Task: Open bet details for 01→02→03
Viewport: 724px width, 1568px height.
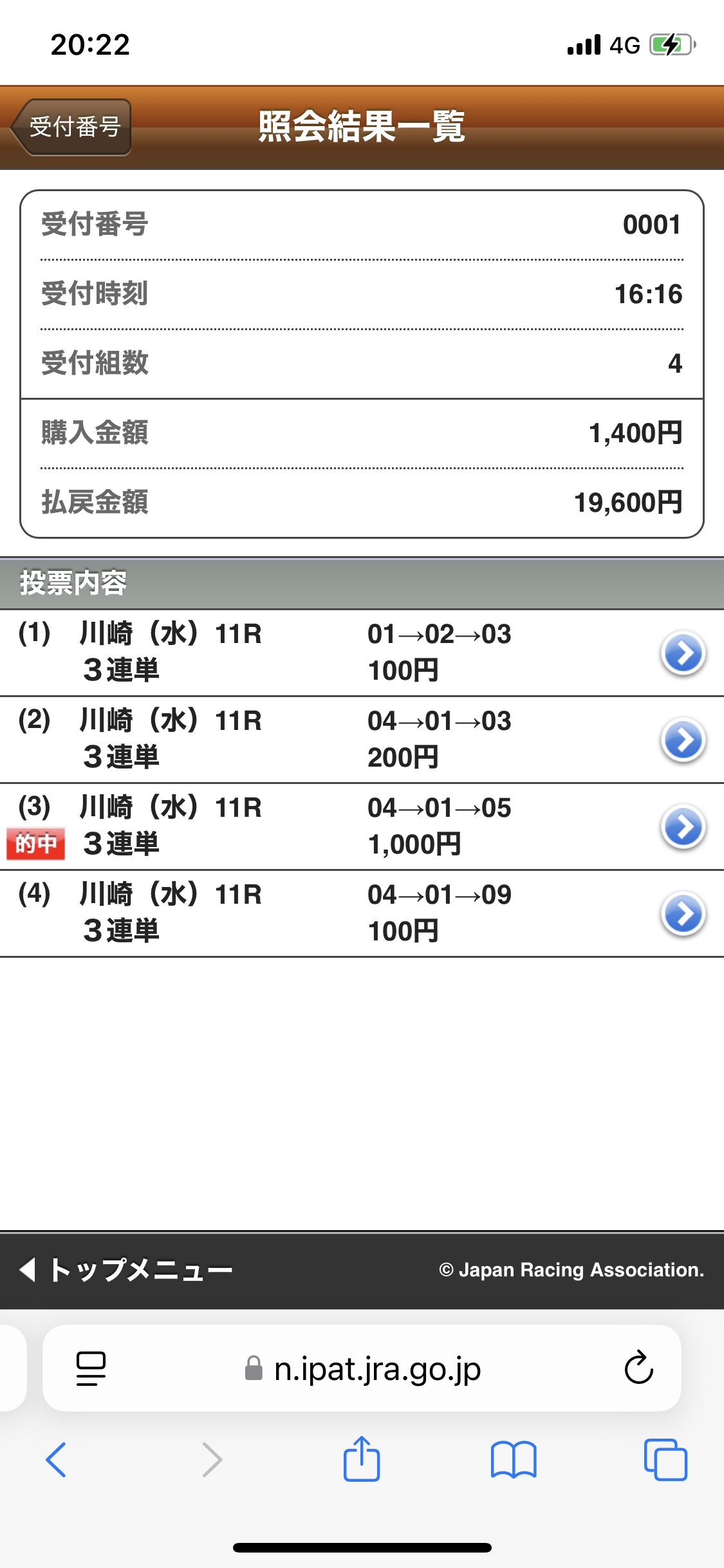Action: 683,653
